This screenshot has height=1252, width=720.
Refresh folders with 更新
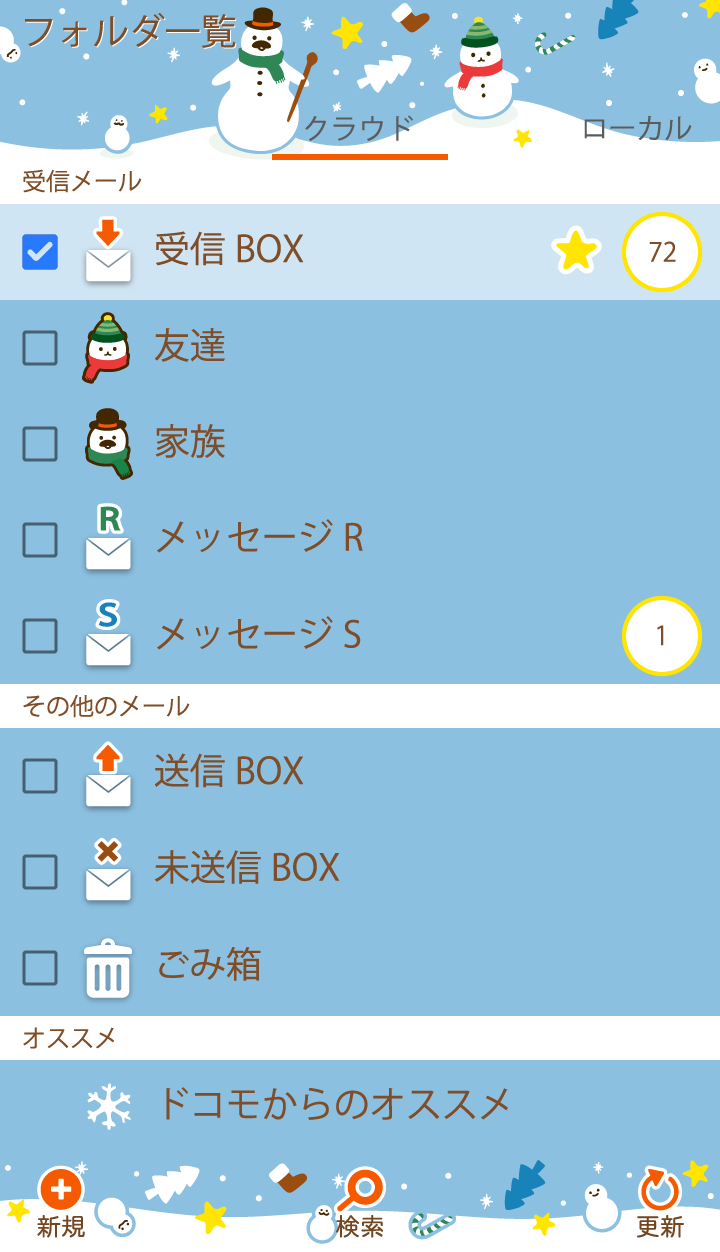pos(660,1204)
